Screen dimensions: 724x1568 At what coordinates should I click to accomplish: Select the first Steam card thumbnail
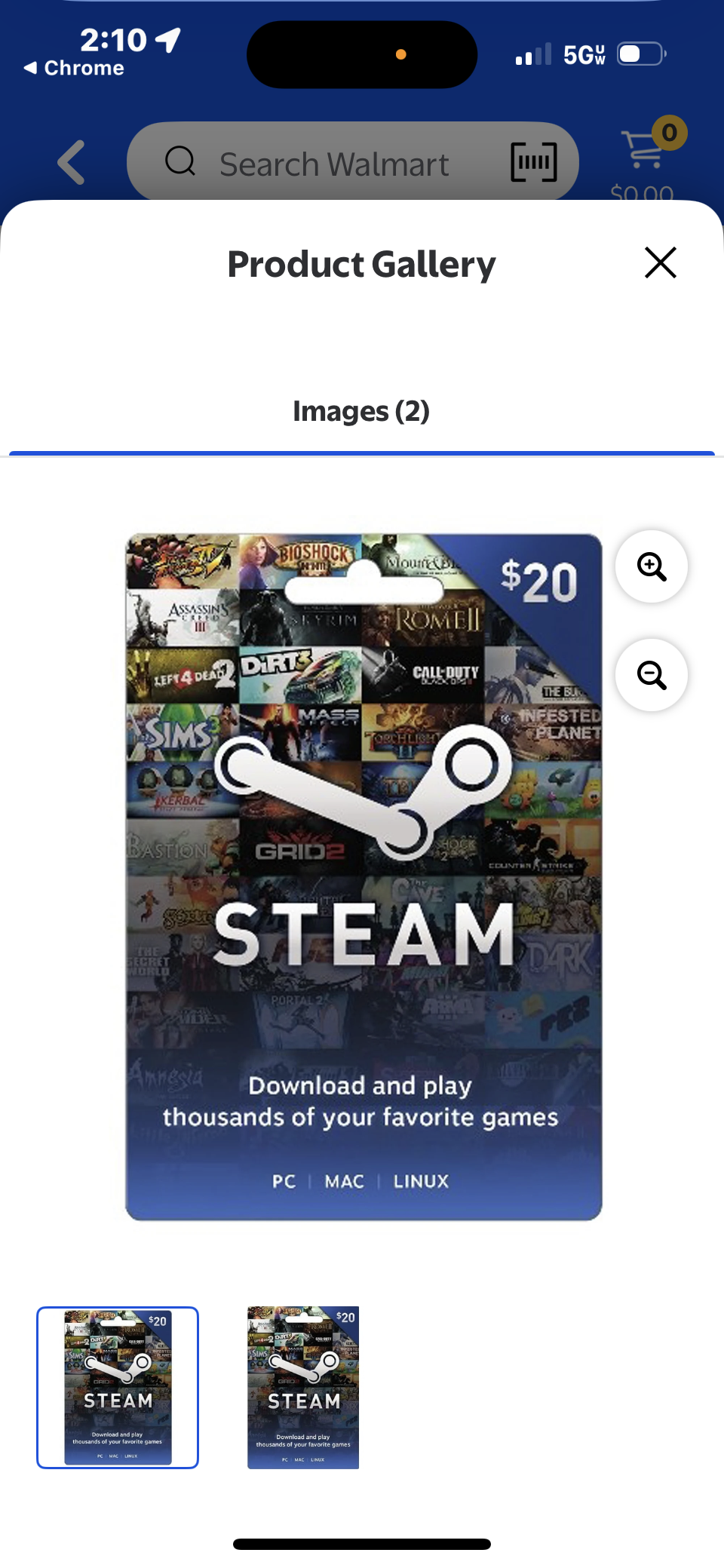[x=118, y=1388]
